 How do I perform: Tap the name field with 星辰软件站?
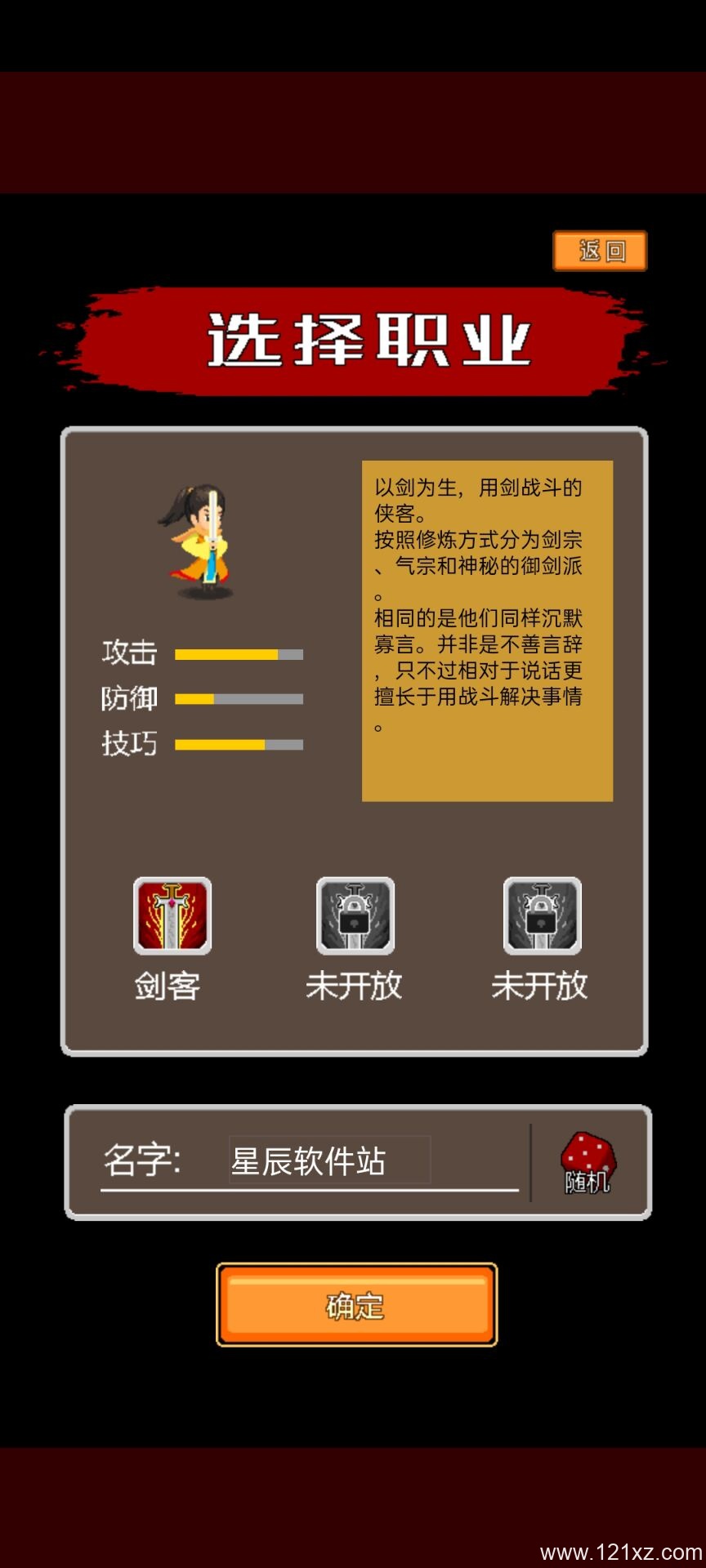coord(329,1160)
